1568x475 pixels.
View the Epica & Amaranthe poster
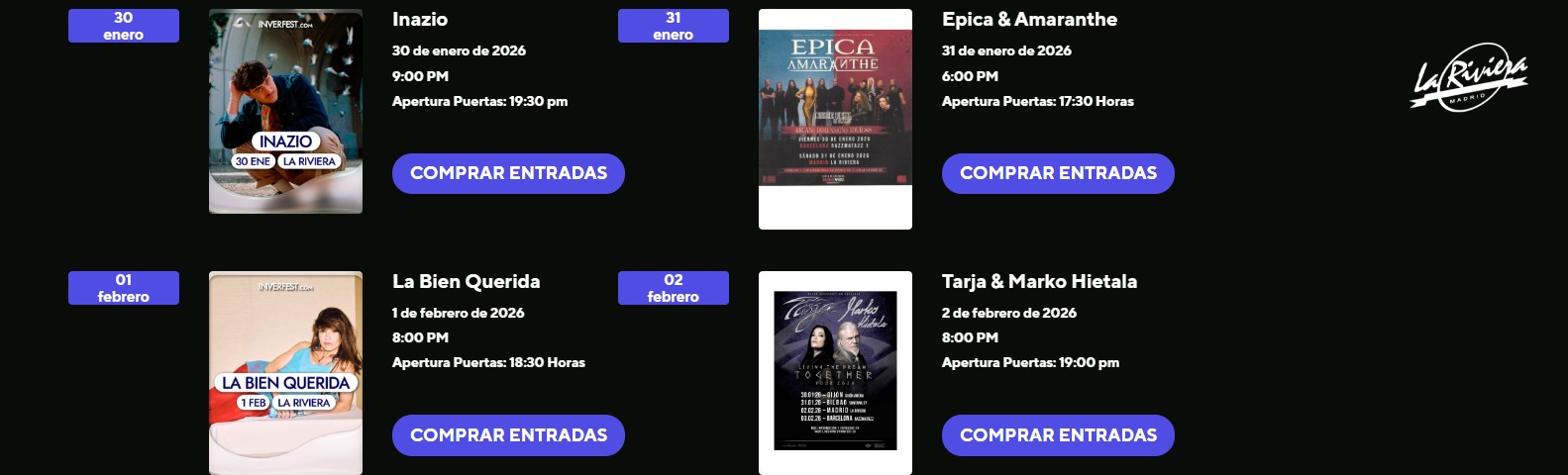click(835, 119)
